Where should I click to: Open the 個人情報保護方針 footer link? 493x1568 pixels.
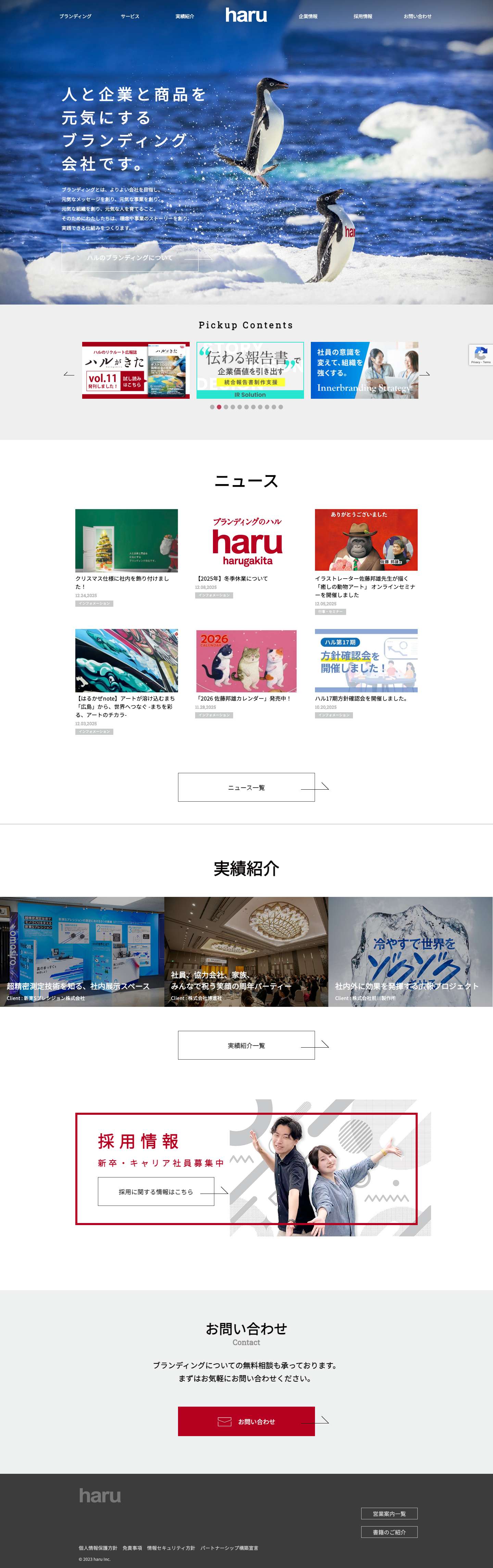tap(98, 1547)
